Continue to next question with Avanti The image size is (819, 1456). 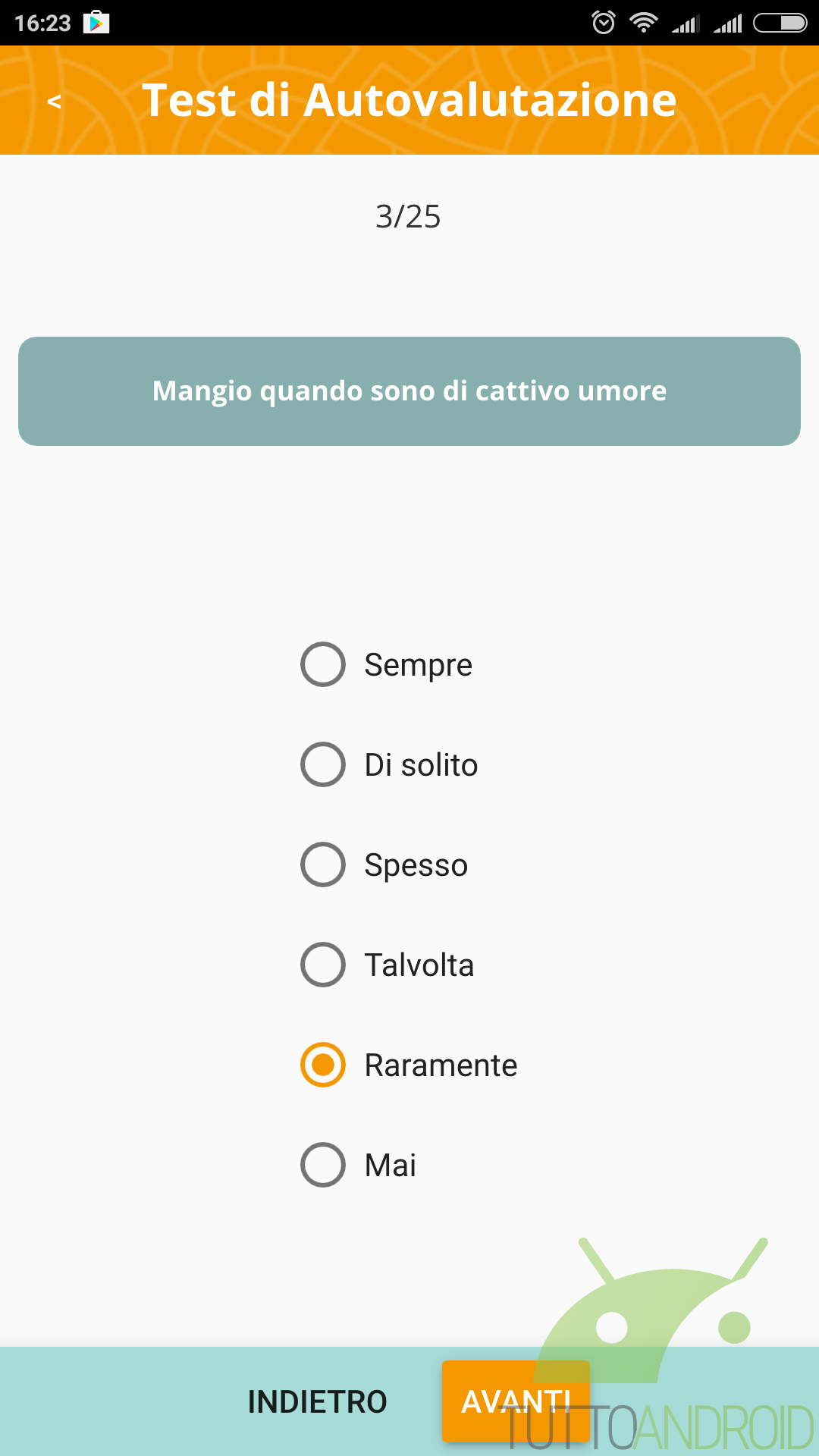[516, 1401]
